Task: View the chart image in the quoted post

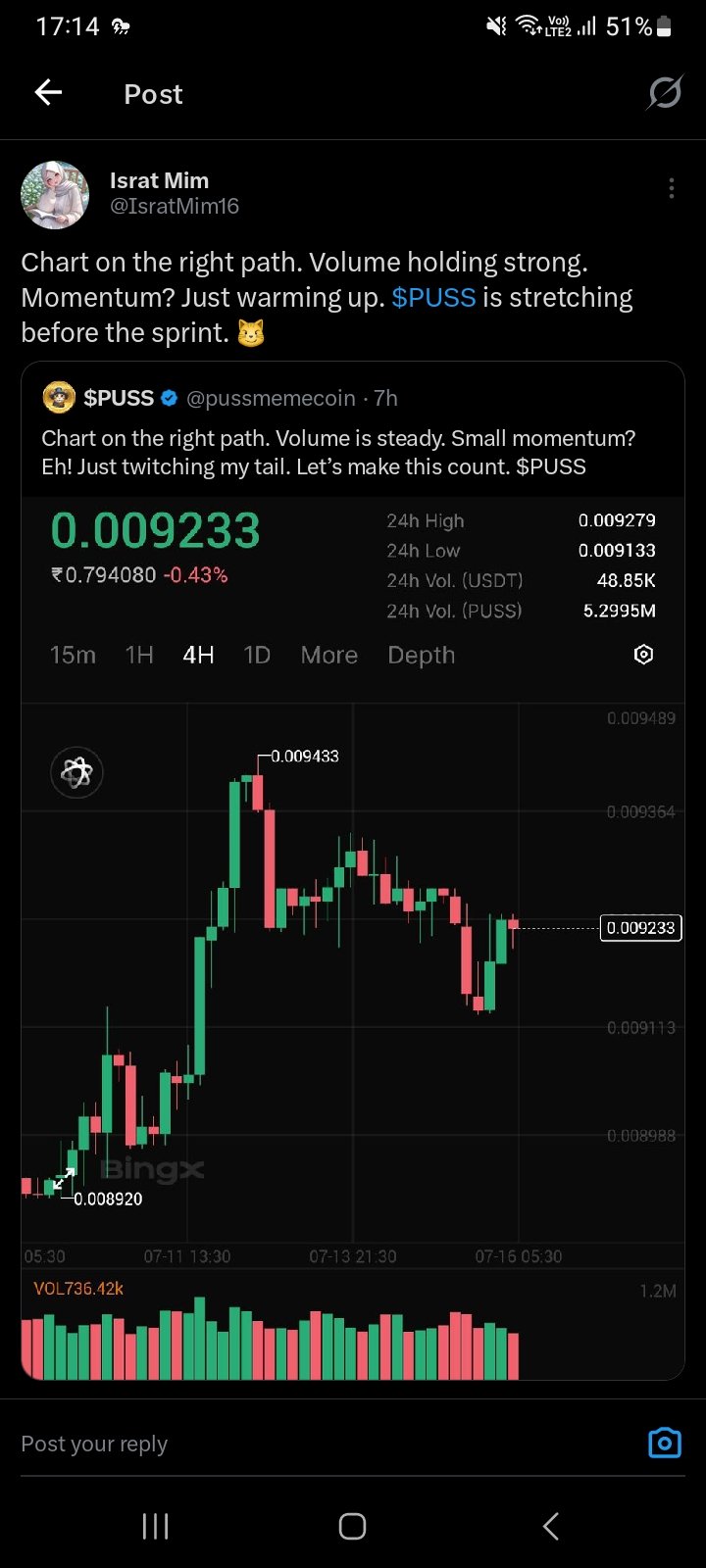Action: (353, 938)
